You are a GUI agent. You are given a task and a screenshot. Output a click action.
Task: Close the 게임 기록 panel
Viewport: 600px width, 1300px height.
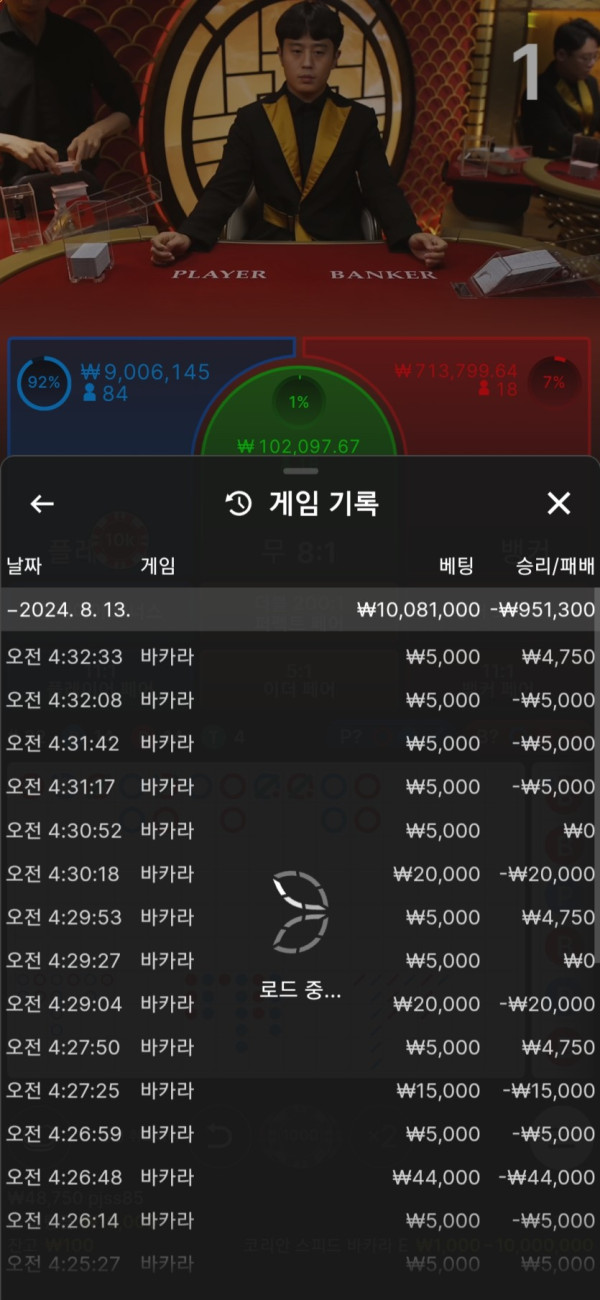point(558,504)
